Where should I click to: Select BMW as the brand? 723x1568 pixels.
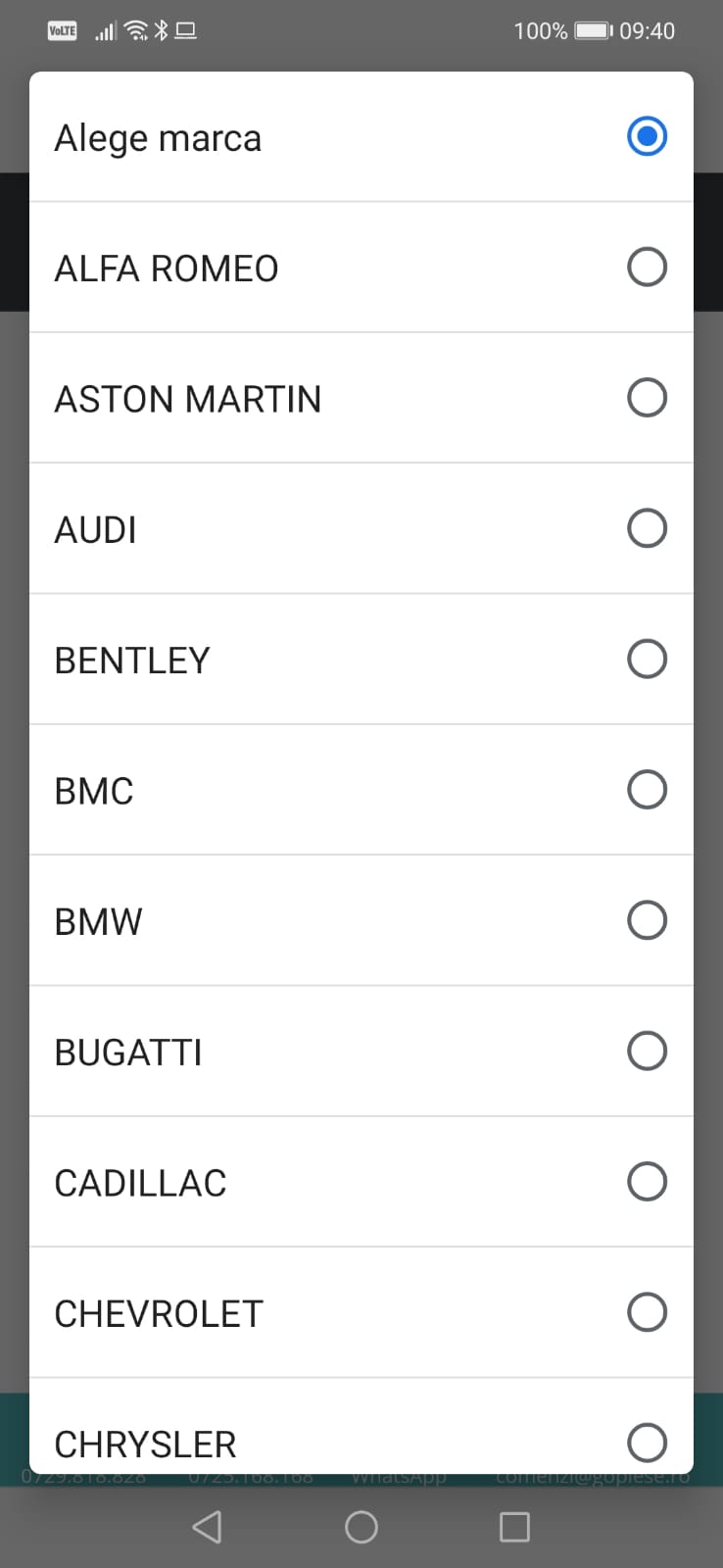click(361, 920)
